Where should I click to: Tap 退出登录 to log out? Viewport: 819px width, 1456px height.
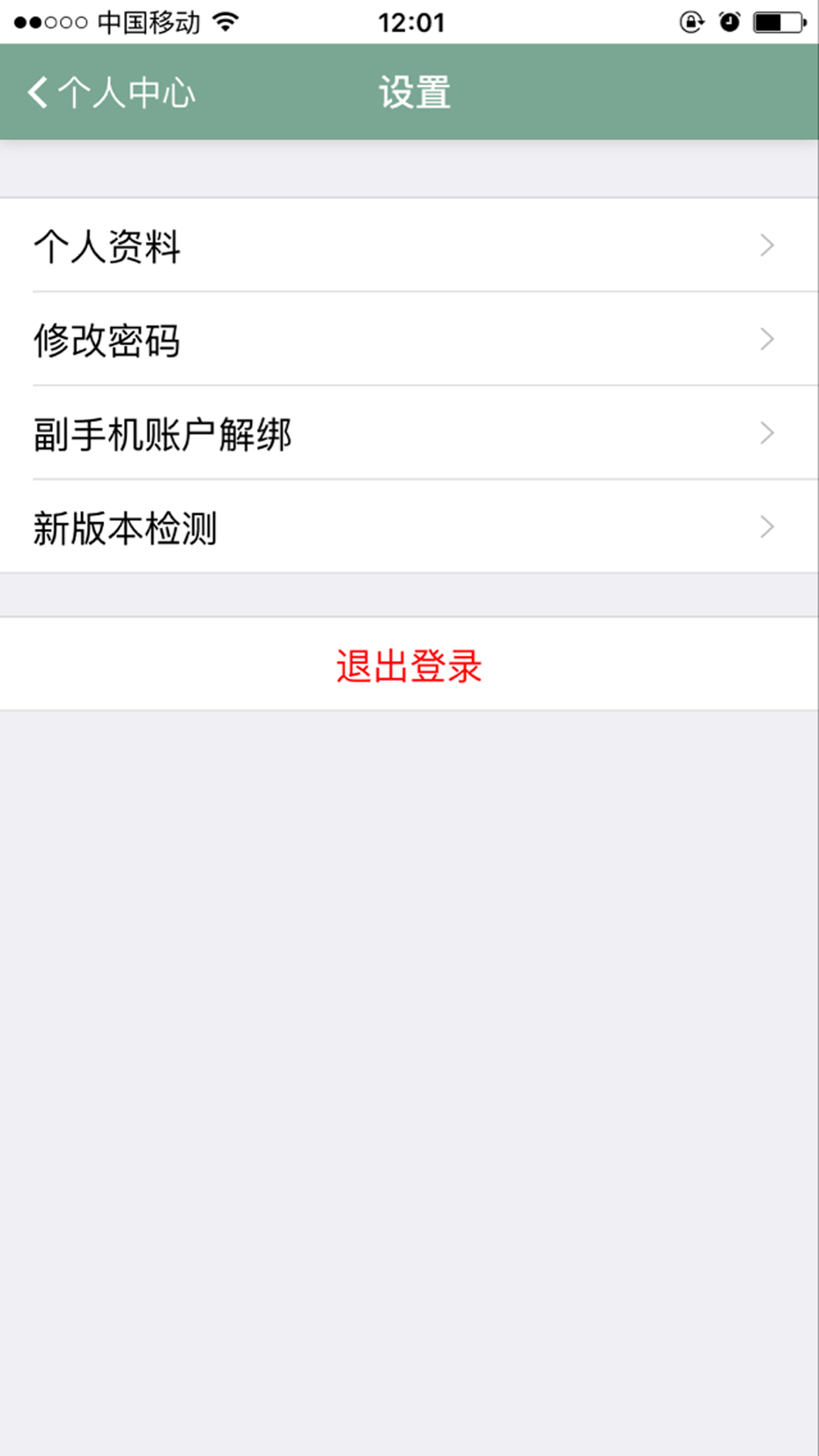point(409,665)
